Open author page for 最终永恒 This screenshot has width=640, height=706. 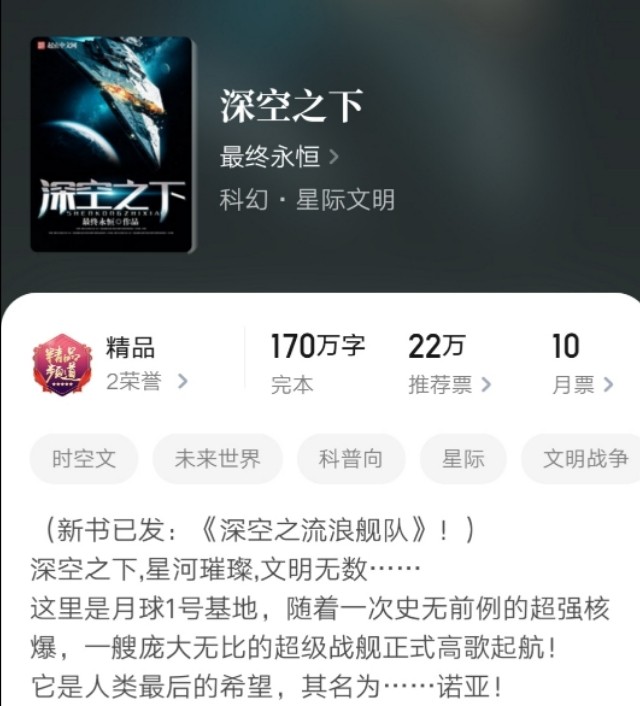tap(279, 157)
